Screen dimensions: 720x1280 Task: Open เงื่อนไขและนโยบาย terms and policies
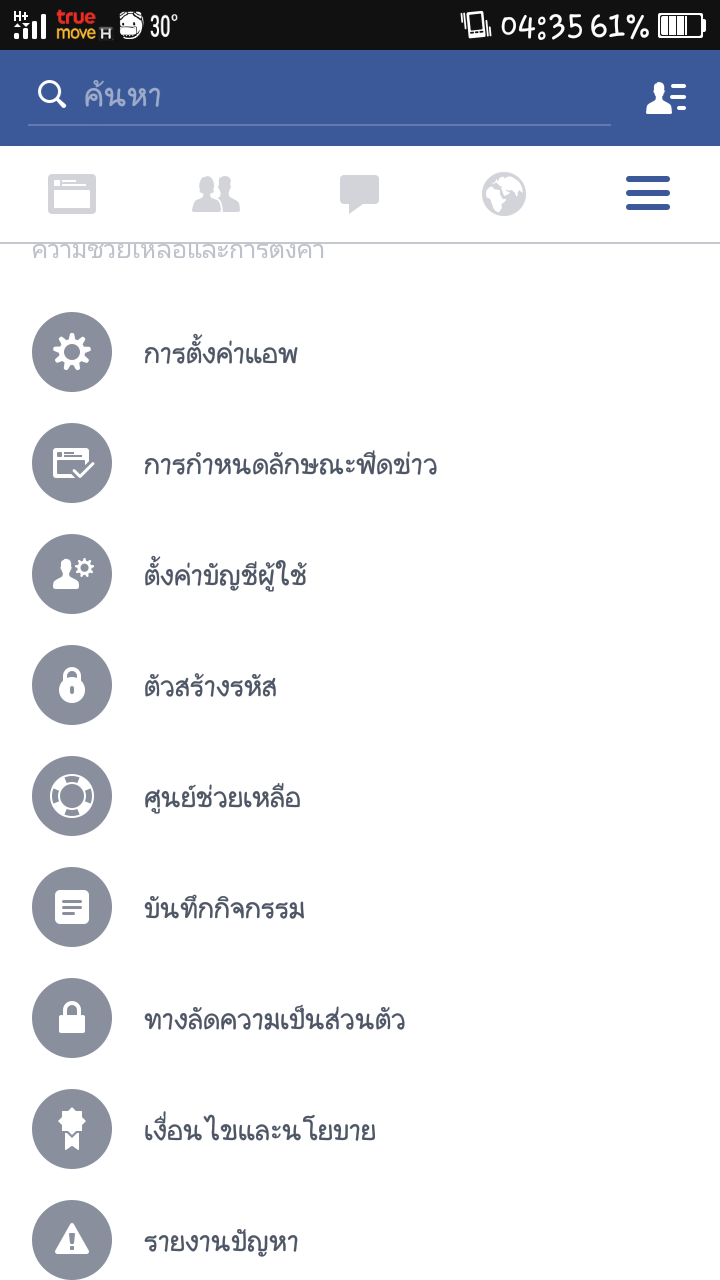coord(360,1129)
